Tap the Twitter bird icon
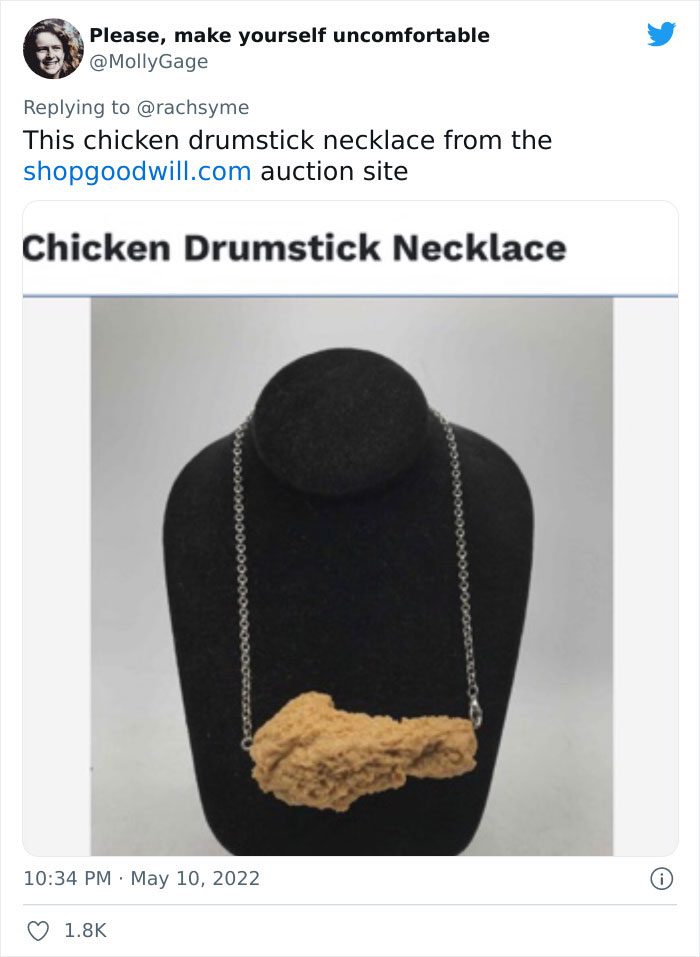 (661, 35)
